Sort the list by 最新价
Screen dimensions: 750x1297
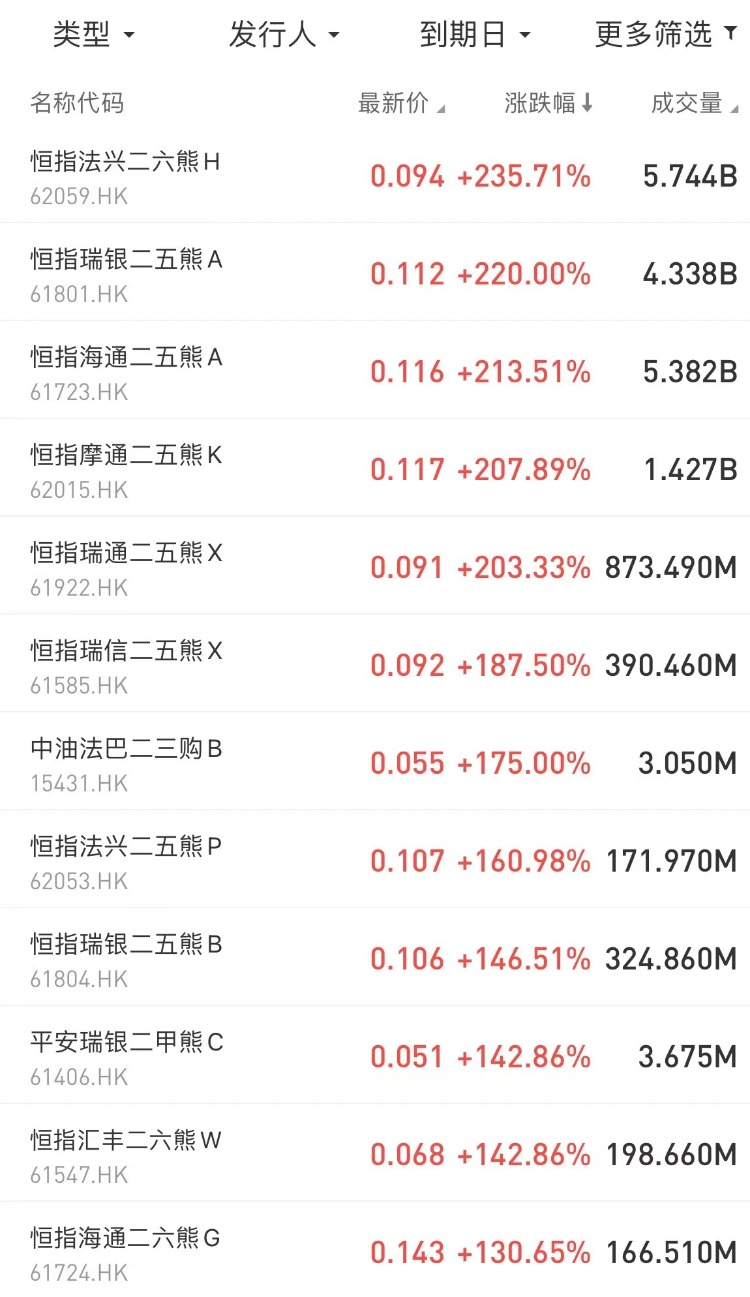click(402, 103)
